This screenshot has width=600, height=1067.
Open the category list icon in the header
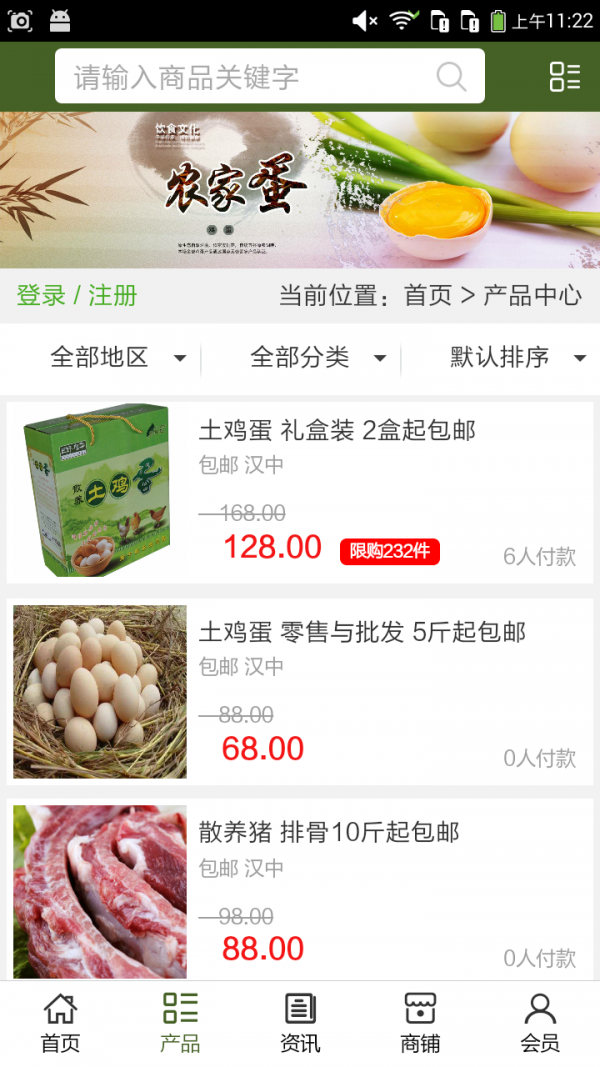point(564,77)
